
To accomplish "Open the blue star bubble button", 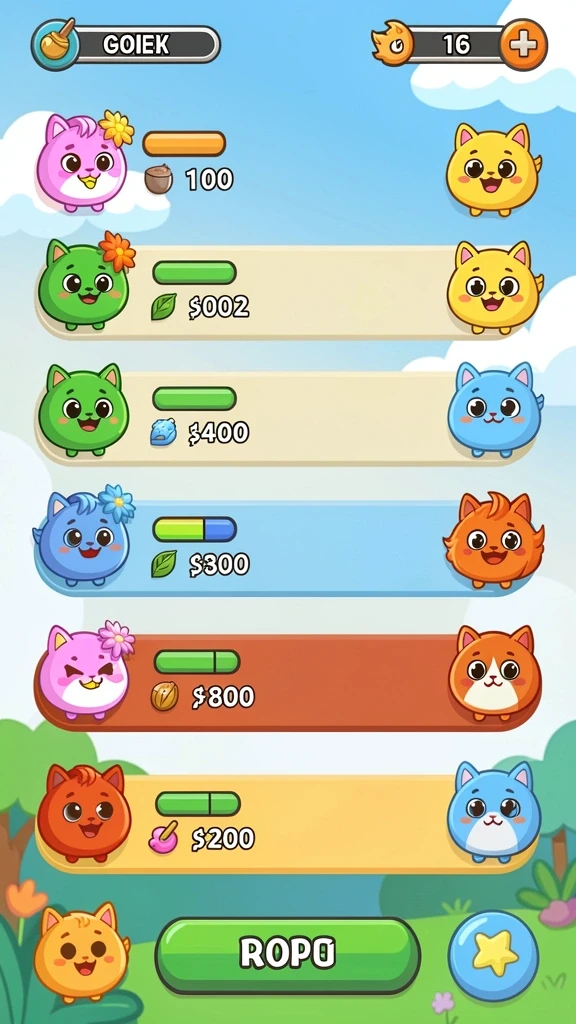I will point(494,955).
